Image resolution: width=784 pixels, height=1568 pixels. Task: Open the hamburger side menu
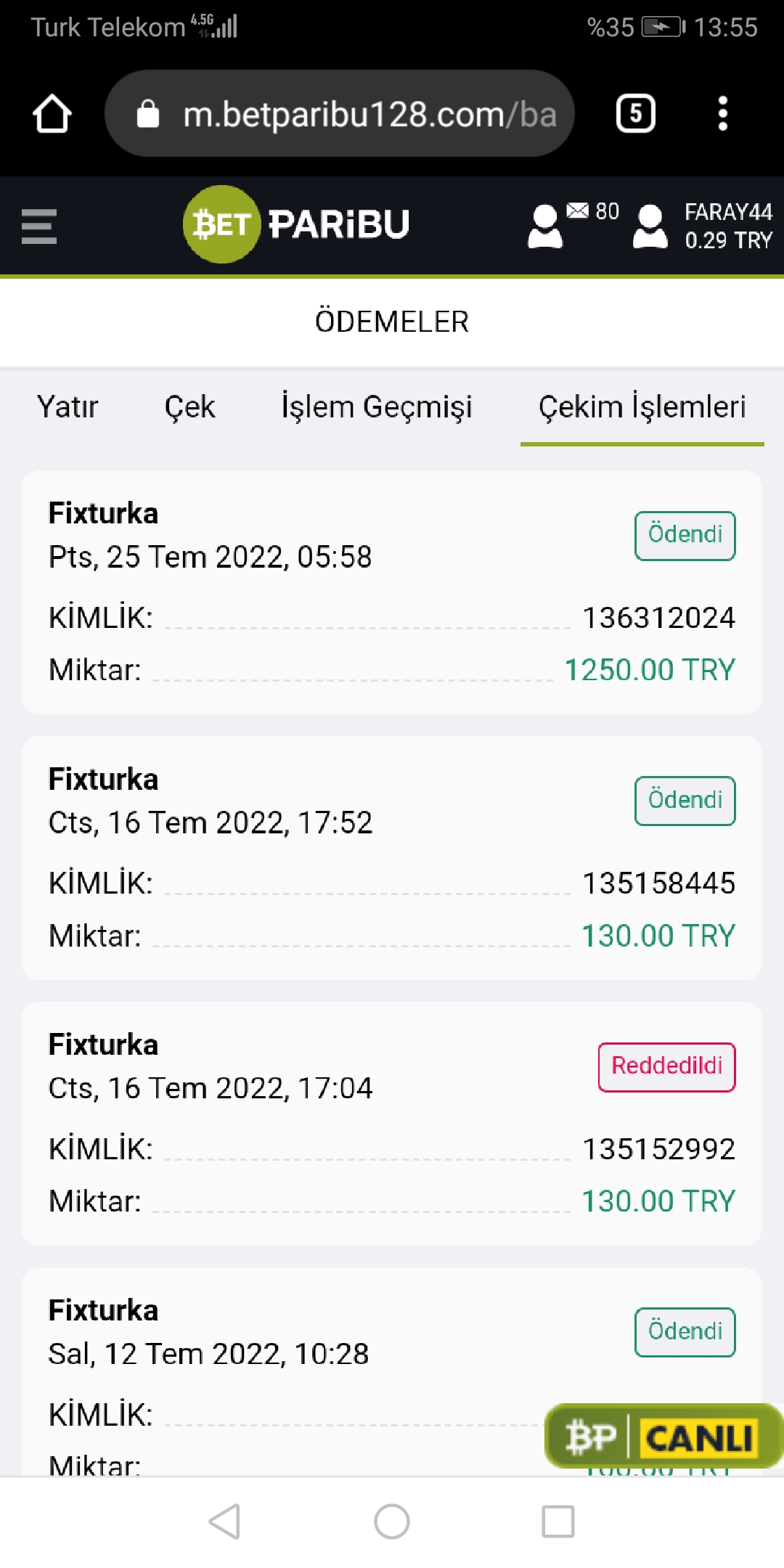click(x=39, y=226)
